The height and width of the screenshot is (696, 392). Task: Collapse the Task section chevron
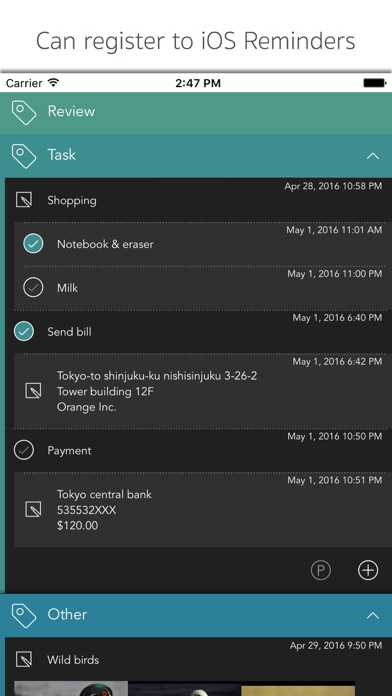(x=373, y=156)
